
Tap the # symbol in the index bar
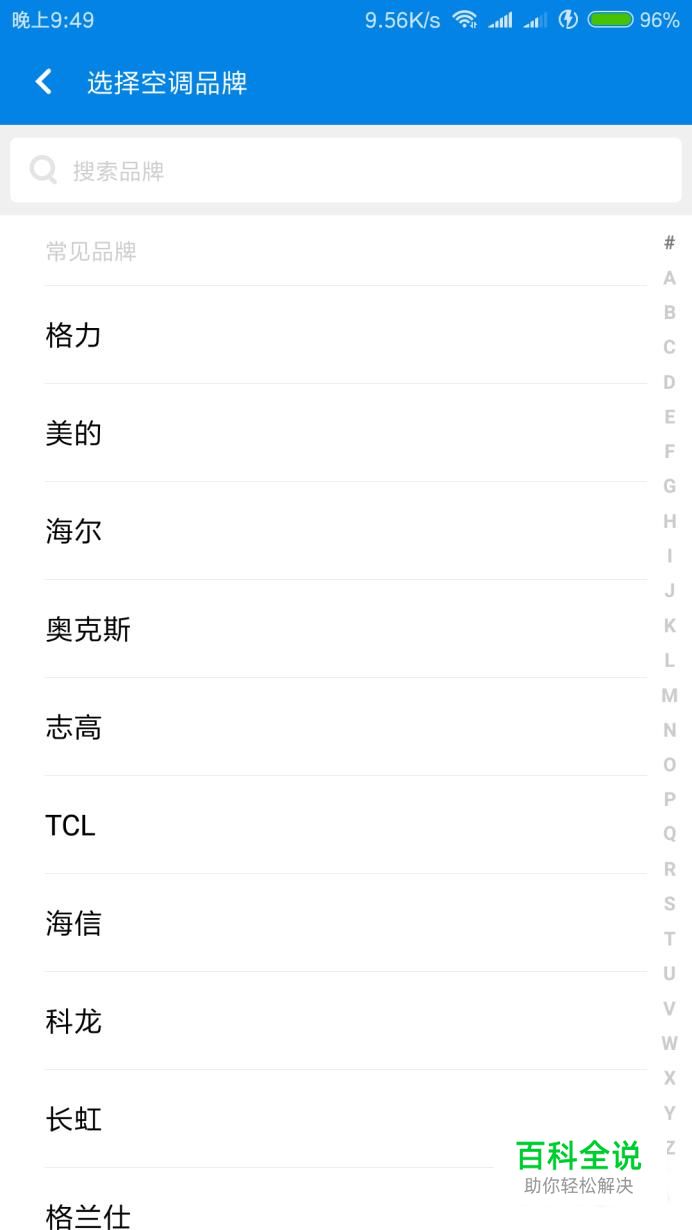(669, 242)
